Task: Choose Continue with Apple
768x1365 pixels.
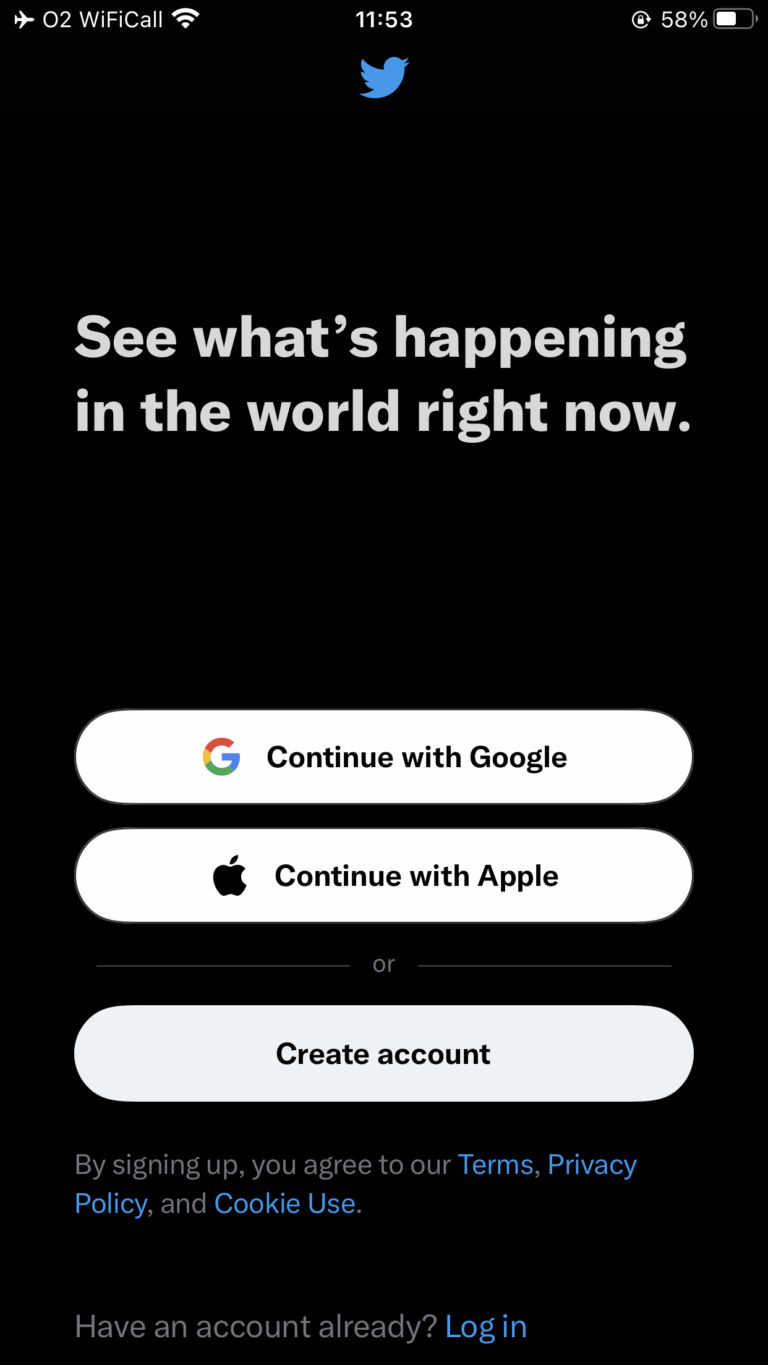Action: click(x=384, y=876)
